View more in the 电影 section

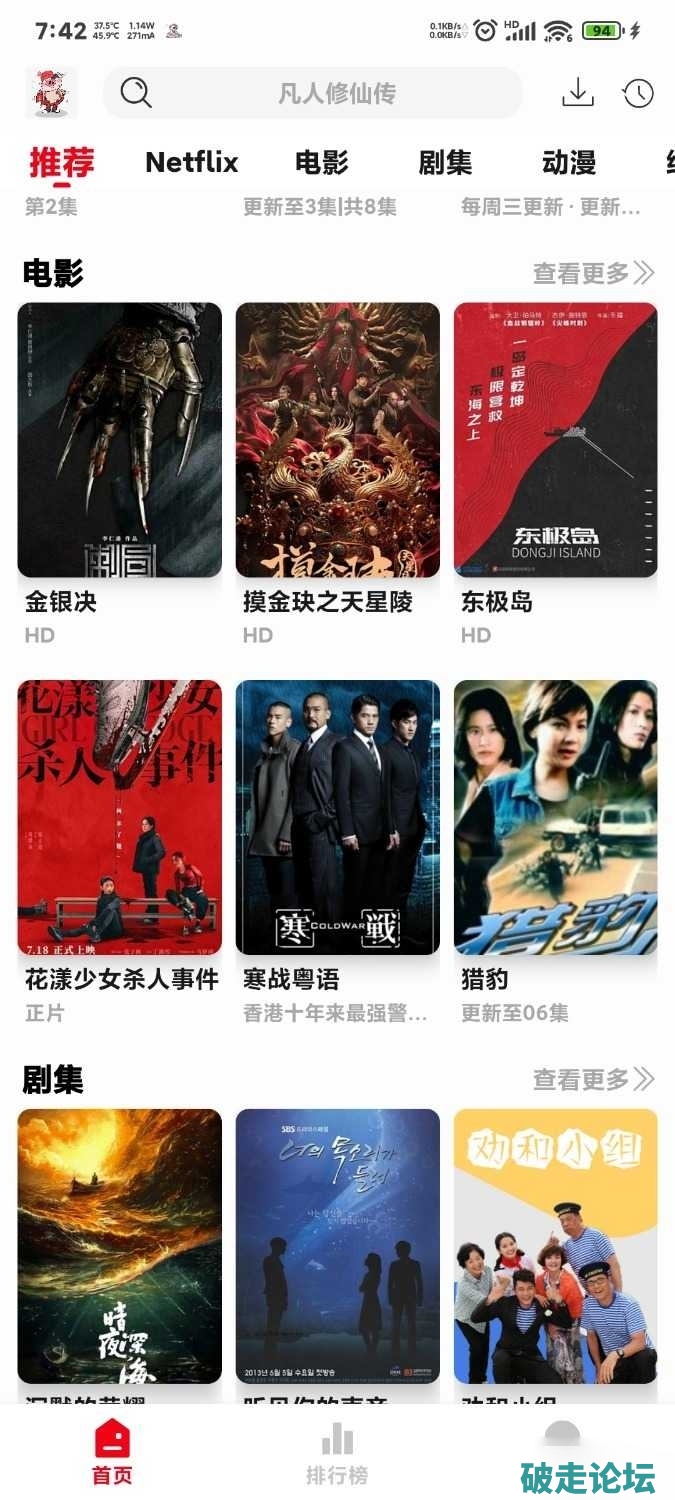(x=593, y=273)
